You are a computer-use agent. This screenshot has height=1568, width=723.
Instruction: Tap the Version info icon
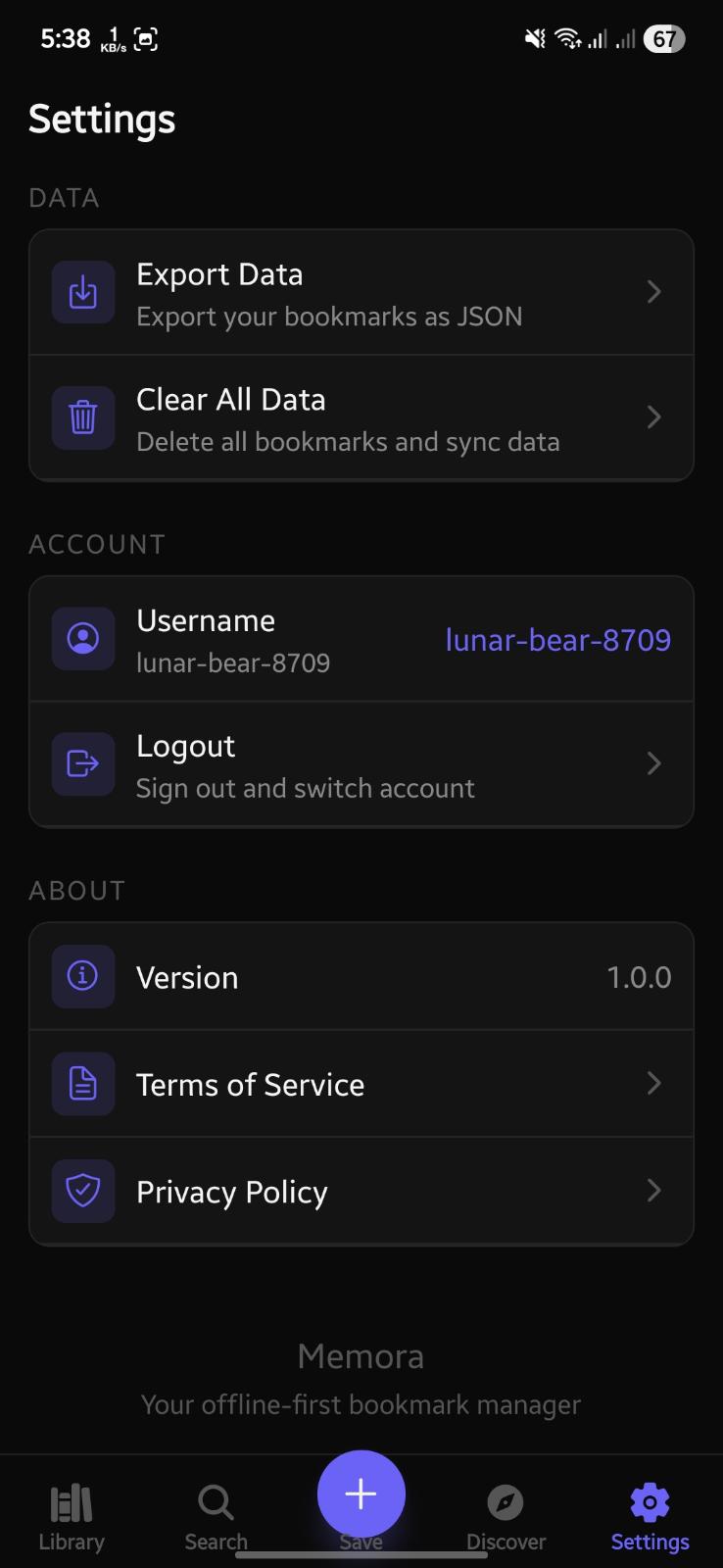(83, 976)
